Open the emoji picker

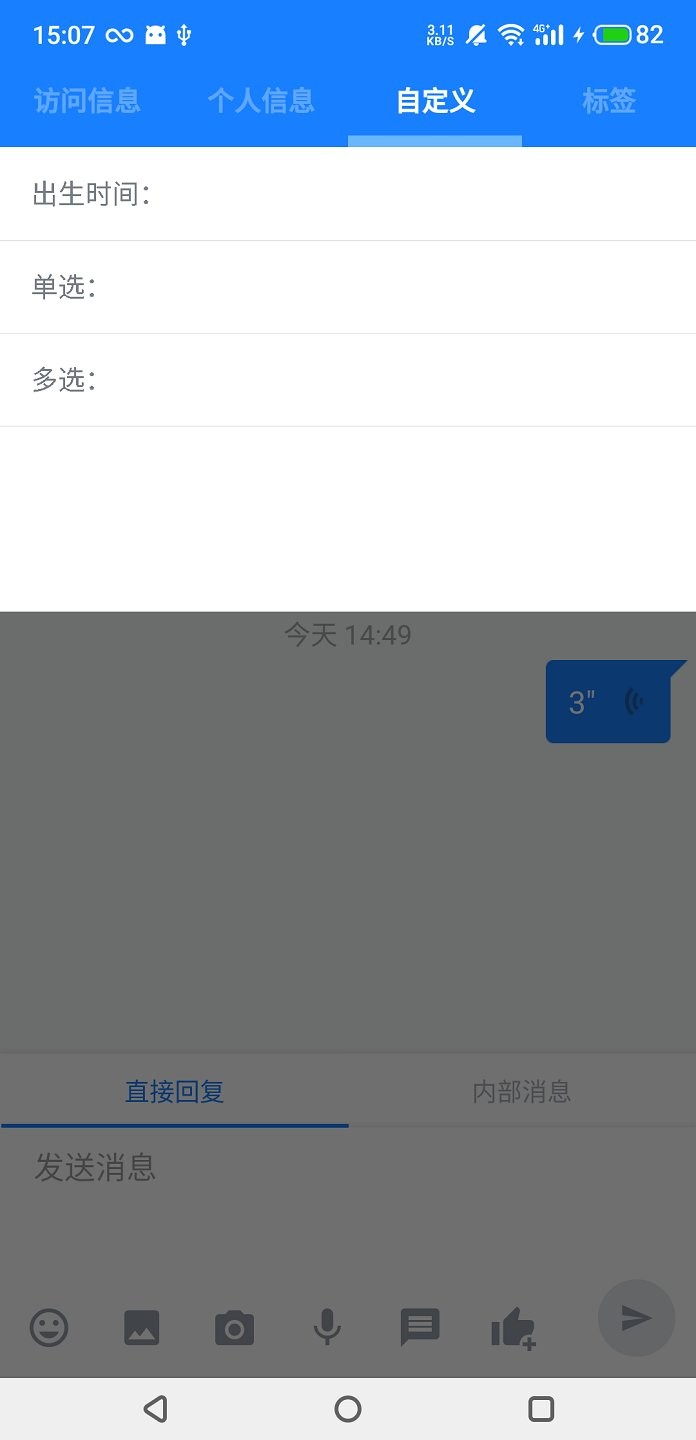(x=49, y=1328)
